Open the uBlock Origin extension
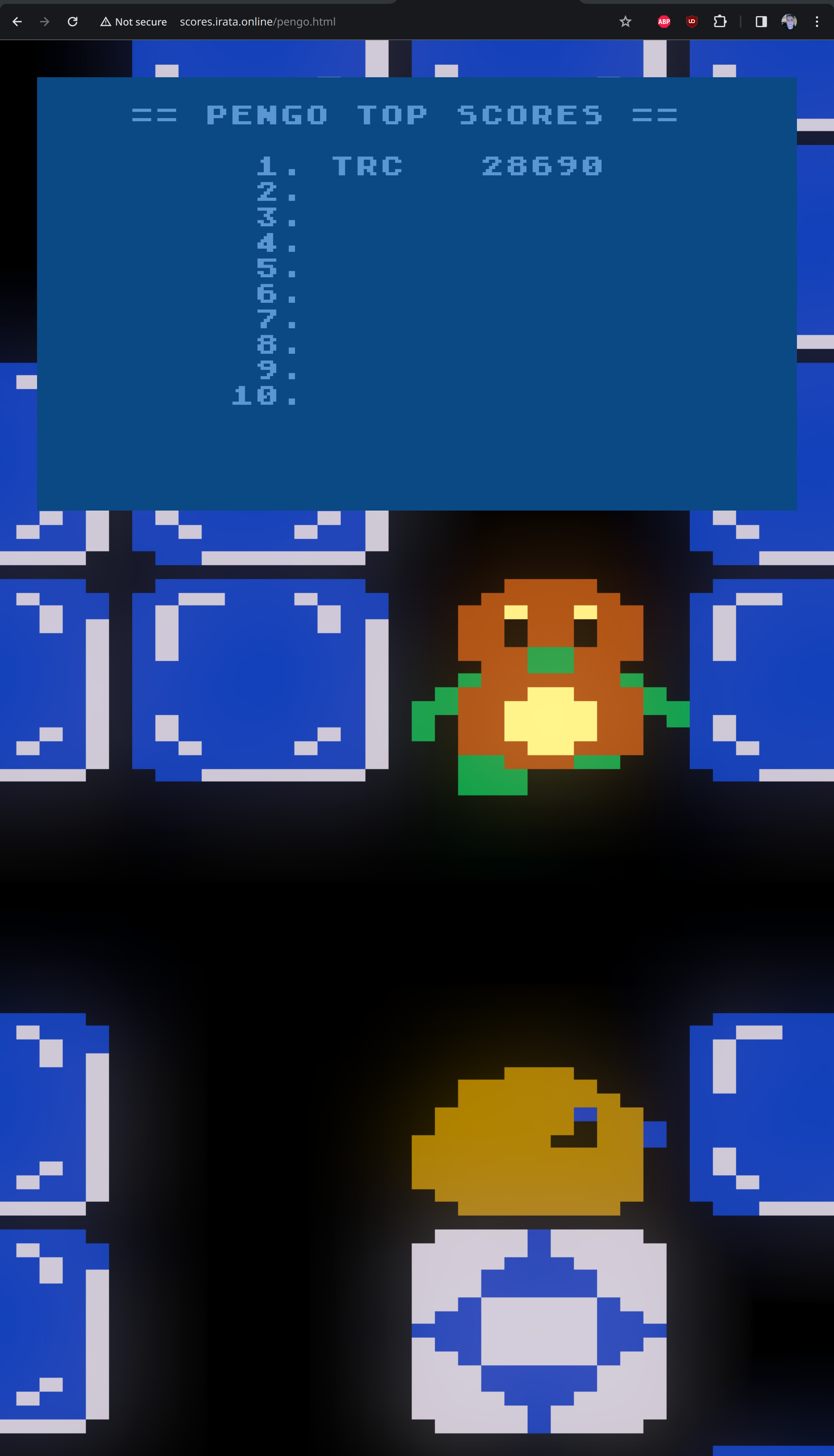 pos(692,22)
